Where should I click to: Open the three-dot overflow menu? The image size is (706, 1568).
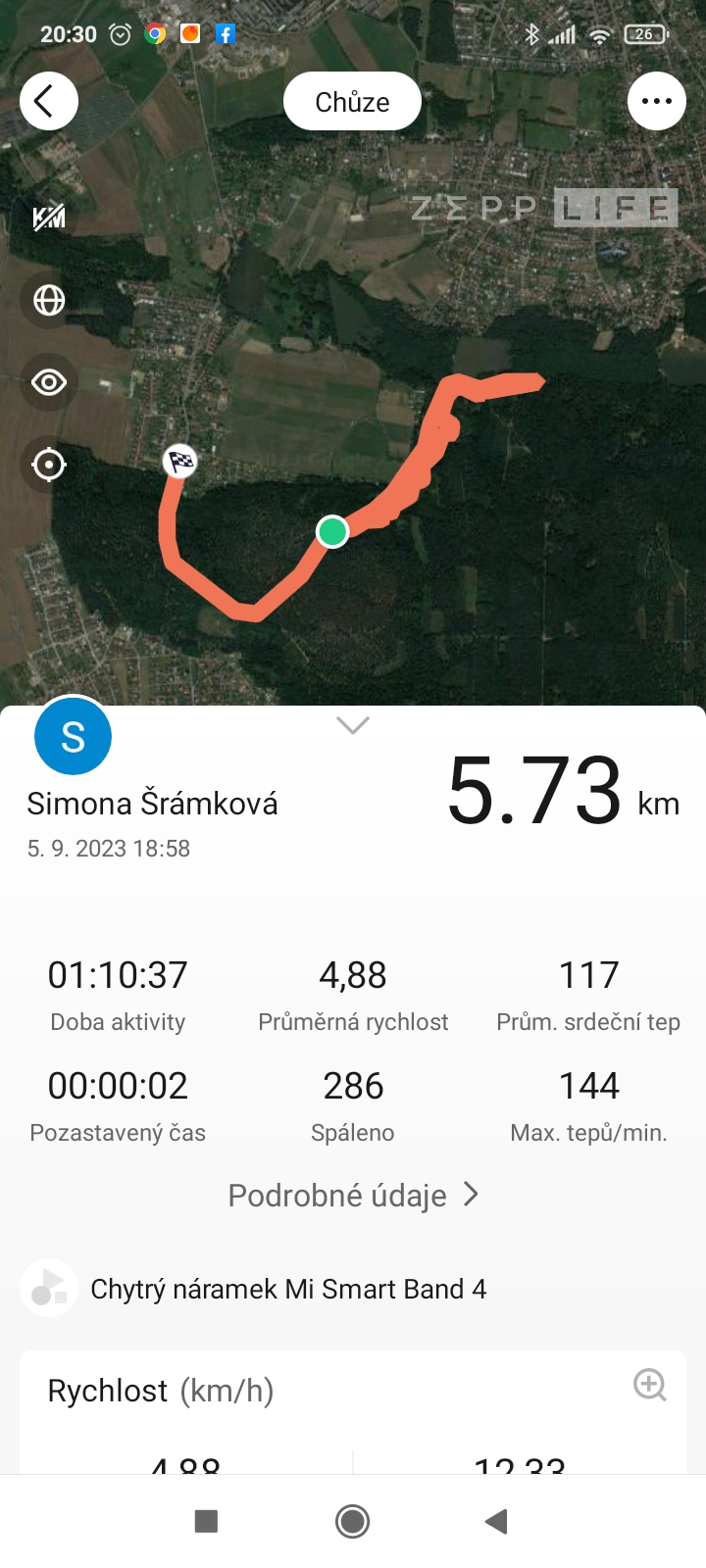pyautogui.click(x=656, y=101)
